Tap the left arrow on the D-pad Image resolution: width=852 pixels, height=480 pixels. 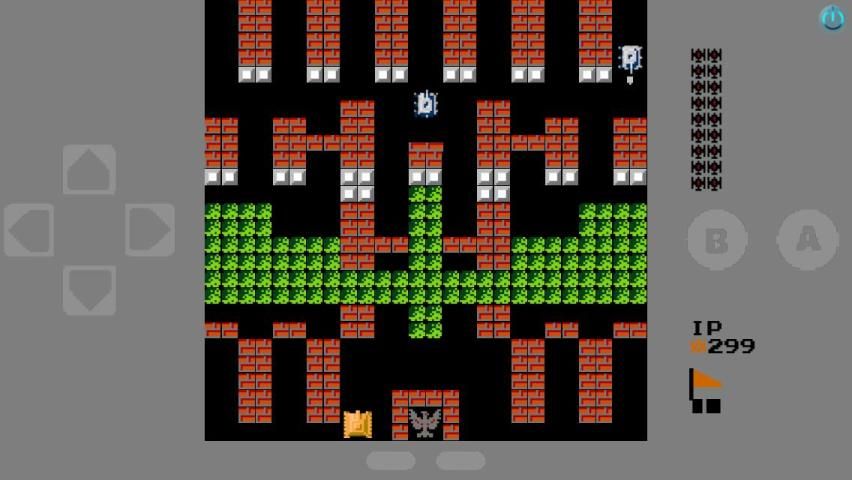(x=29, y=230)
